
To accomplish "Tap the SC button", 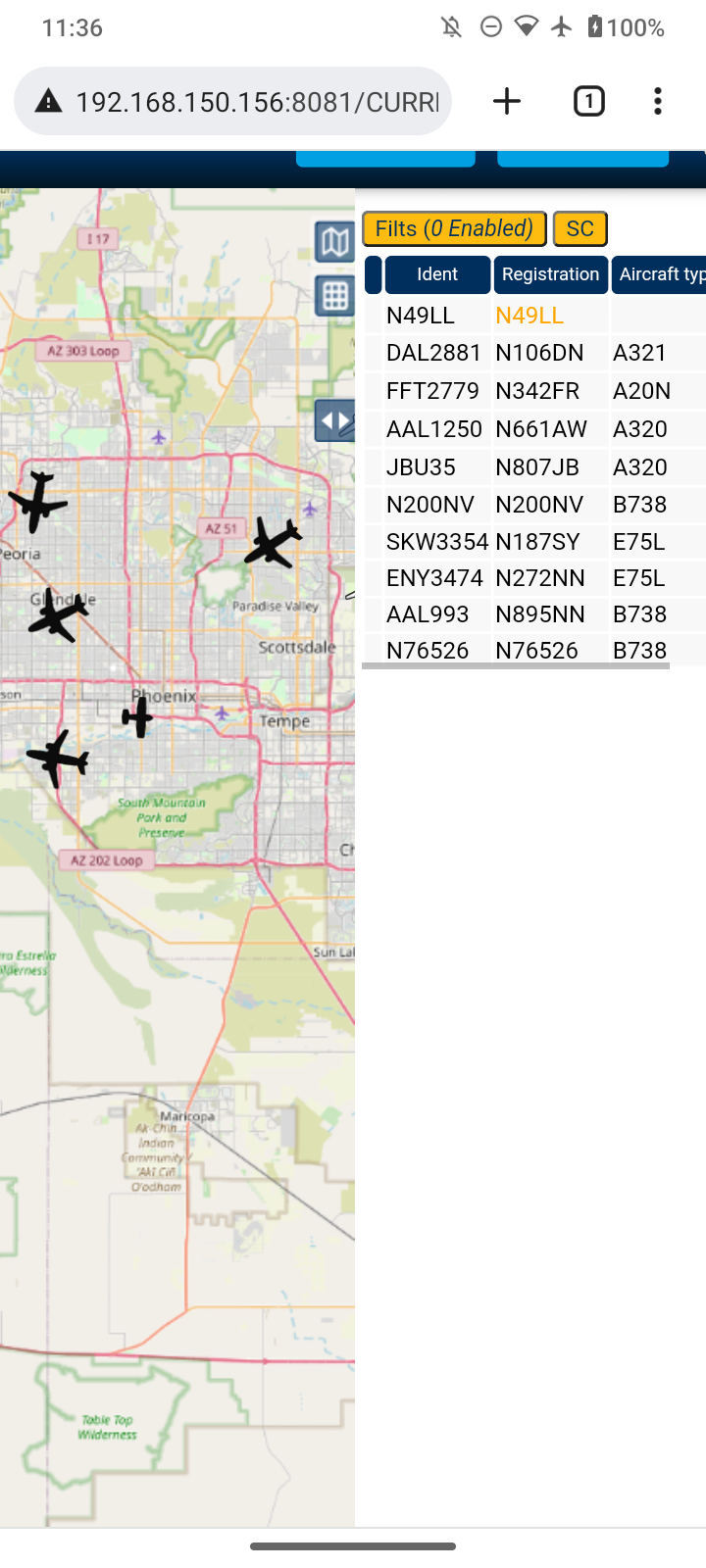I will click(580, 228).
